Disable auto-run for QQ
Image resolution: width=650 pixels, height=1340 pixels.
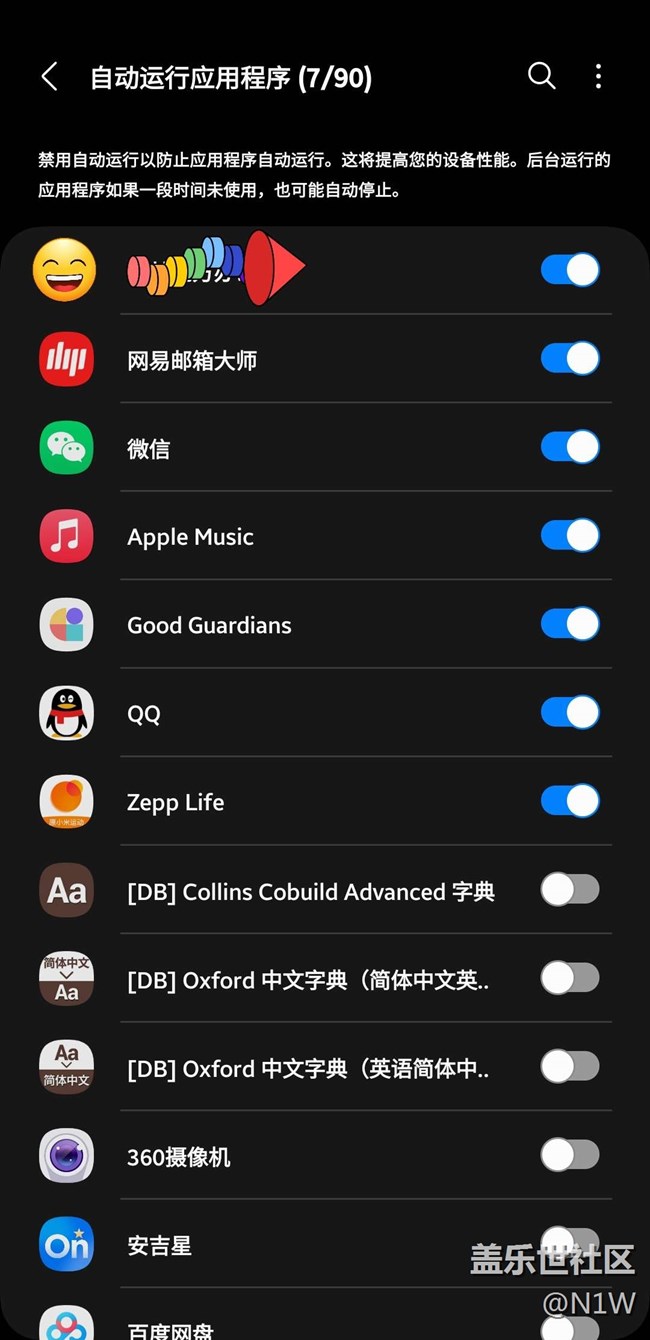[570, 713]
